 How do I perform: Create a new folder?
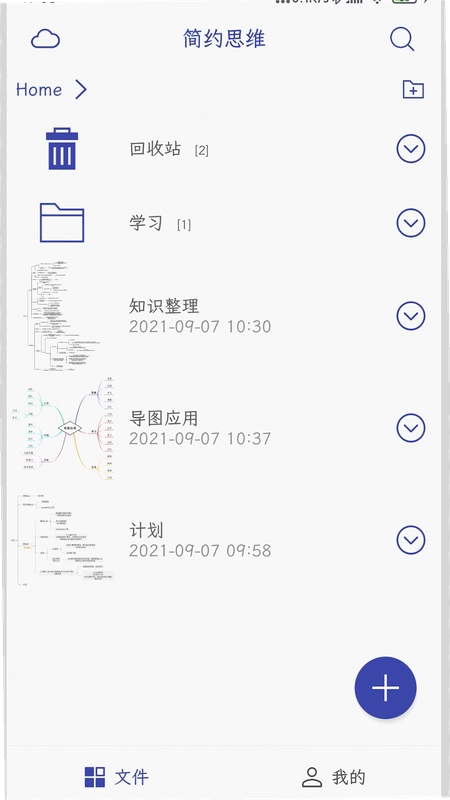point(413,89)
